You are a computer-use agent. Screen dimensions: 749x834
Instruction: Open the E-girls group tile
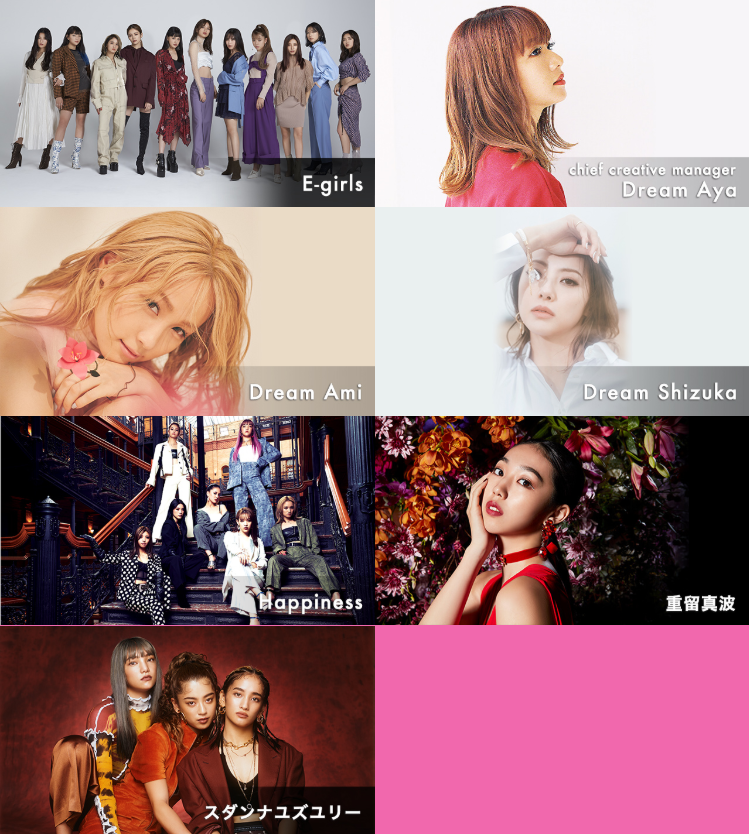[x=187, y=103]
